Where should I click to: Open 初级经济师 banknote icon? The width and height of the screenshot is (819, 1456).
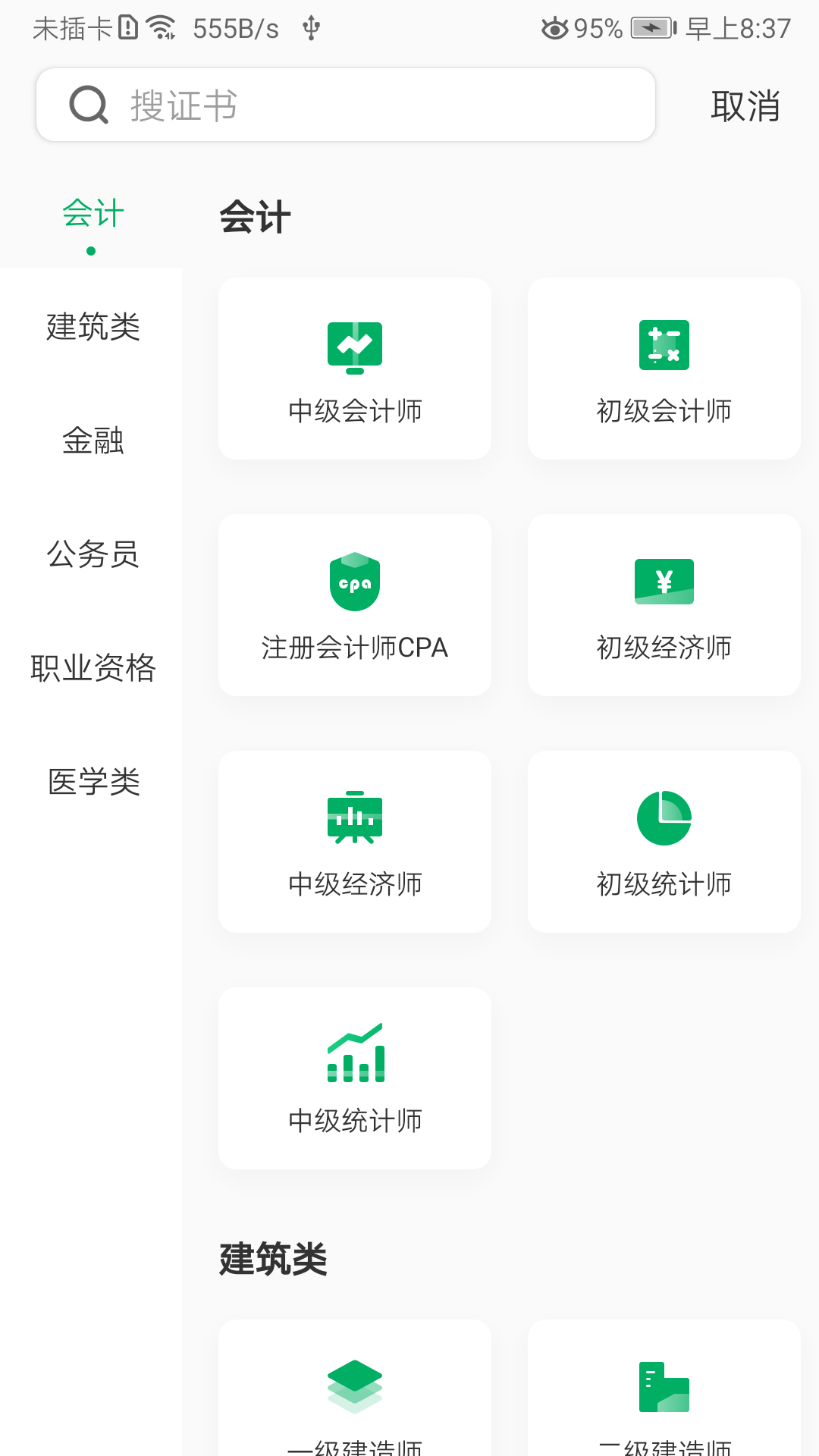664,582
